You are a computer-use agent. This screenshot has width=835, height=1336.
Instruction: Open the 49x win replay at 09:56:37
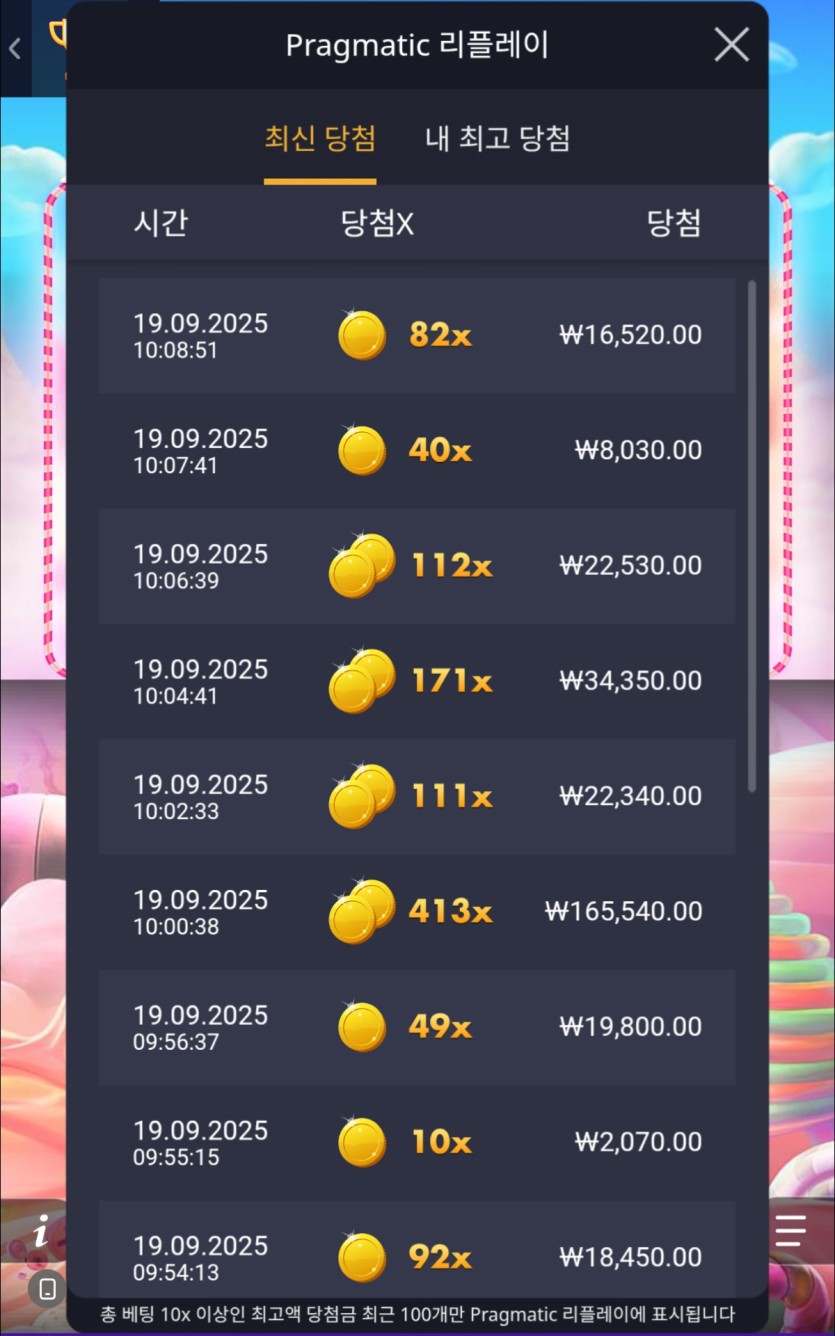click(417, 1026)
